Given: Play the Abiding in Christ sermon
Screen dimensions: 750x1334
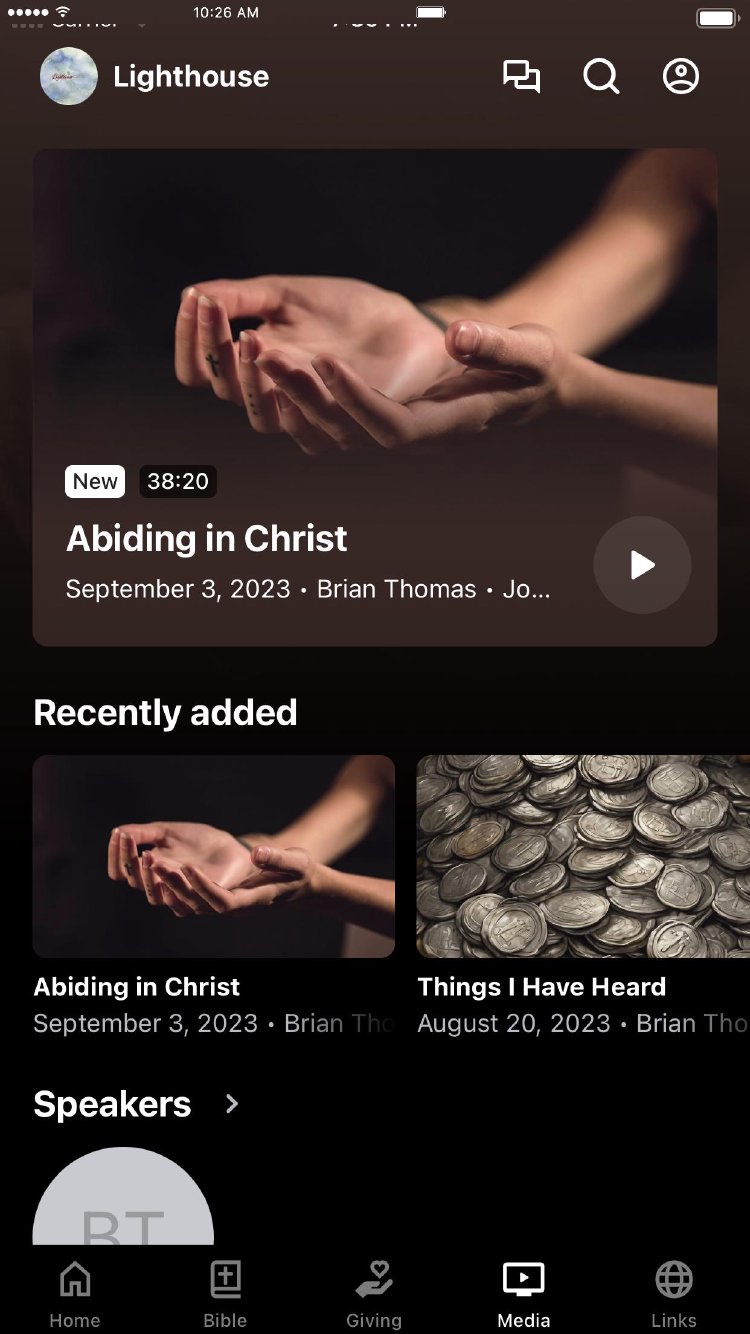Looking at the screenshot, I should tap(642, 565).
